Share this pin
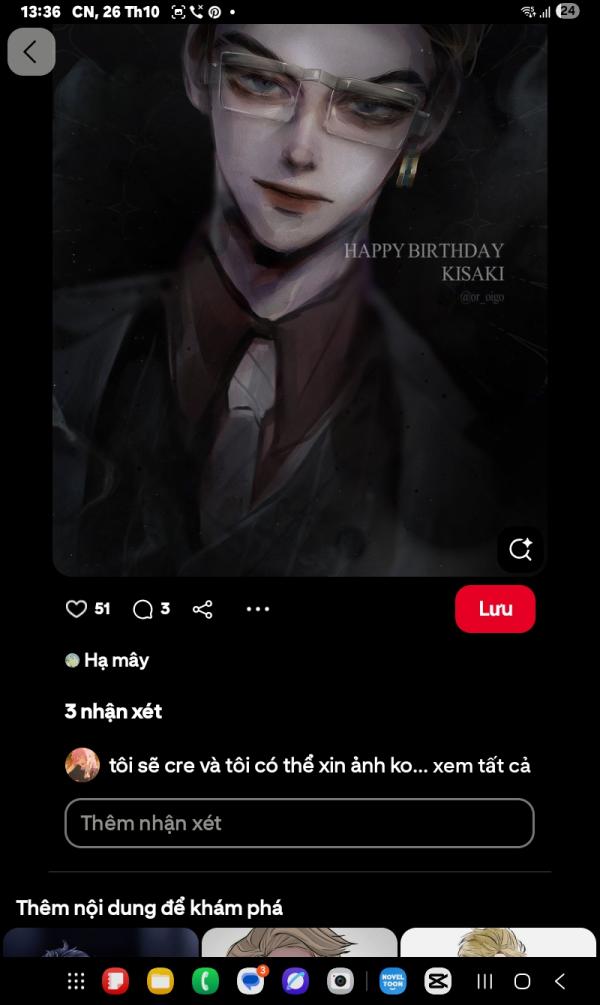The height and width of the screenshot is (1005, 600). pos(202,609)
